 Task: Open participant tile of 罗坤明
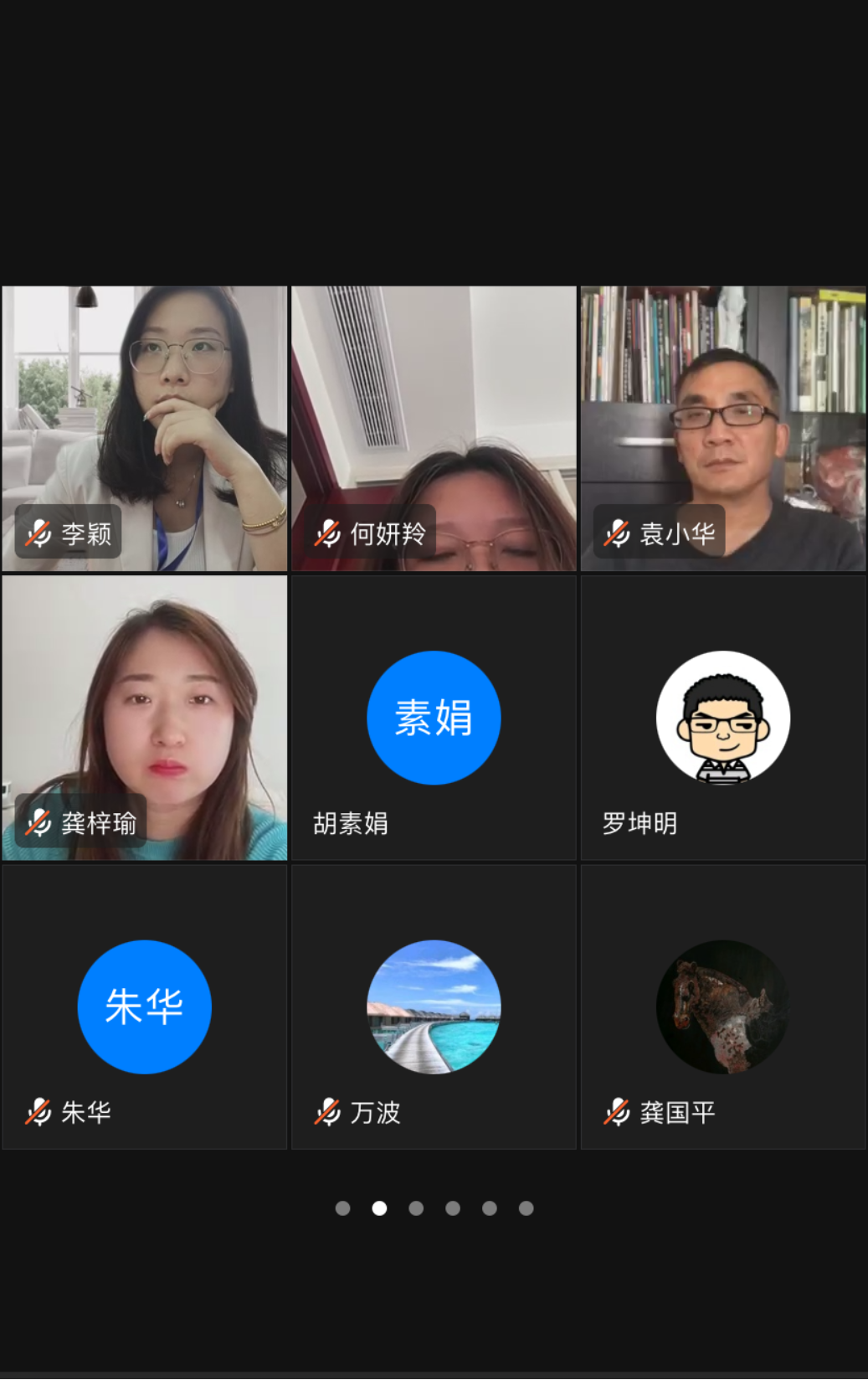(723, 718)
